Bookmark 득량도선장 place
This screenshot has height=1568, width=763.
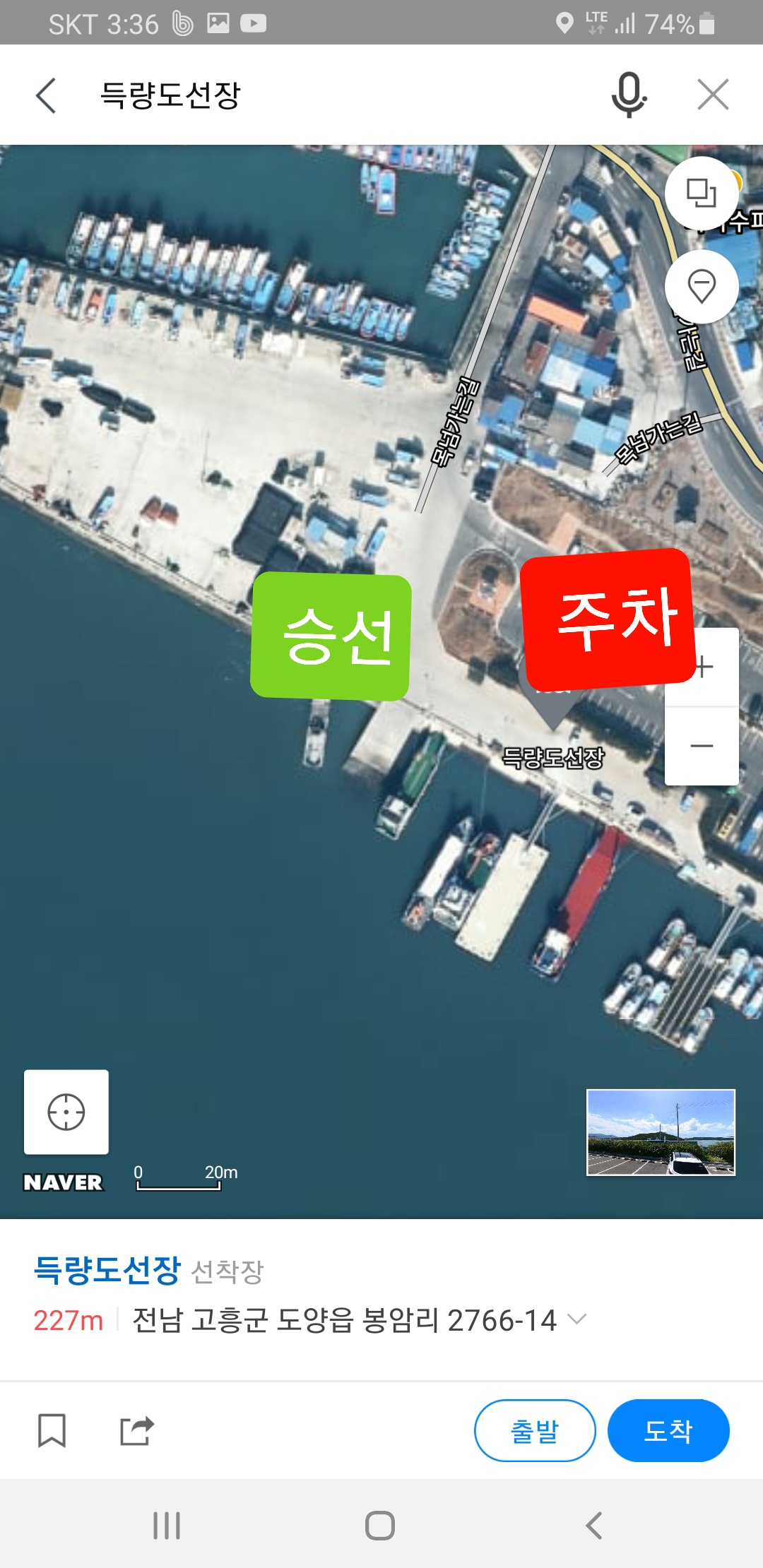[52, 1430]
